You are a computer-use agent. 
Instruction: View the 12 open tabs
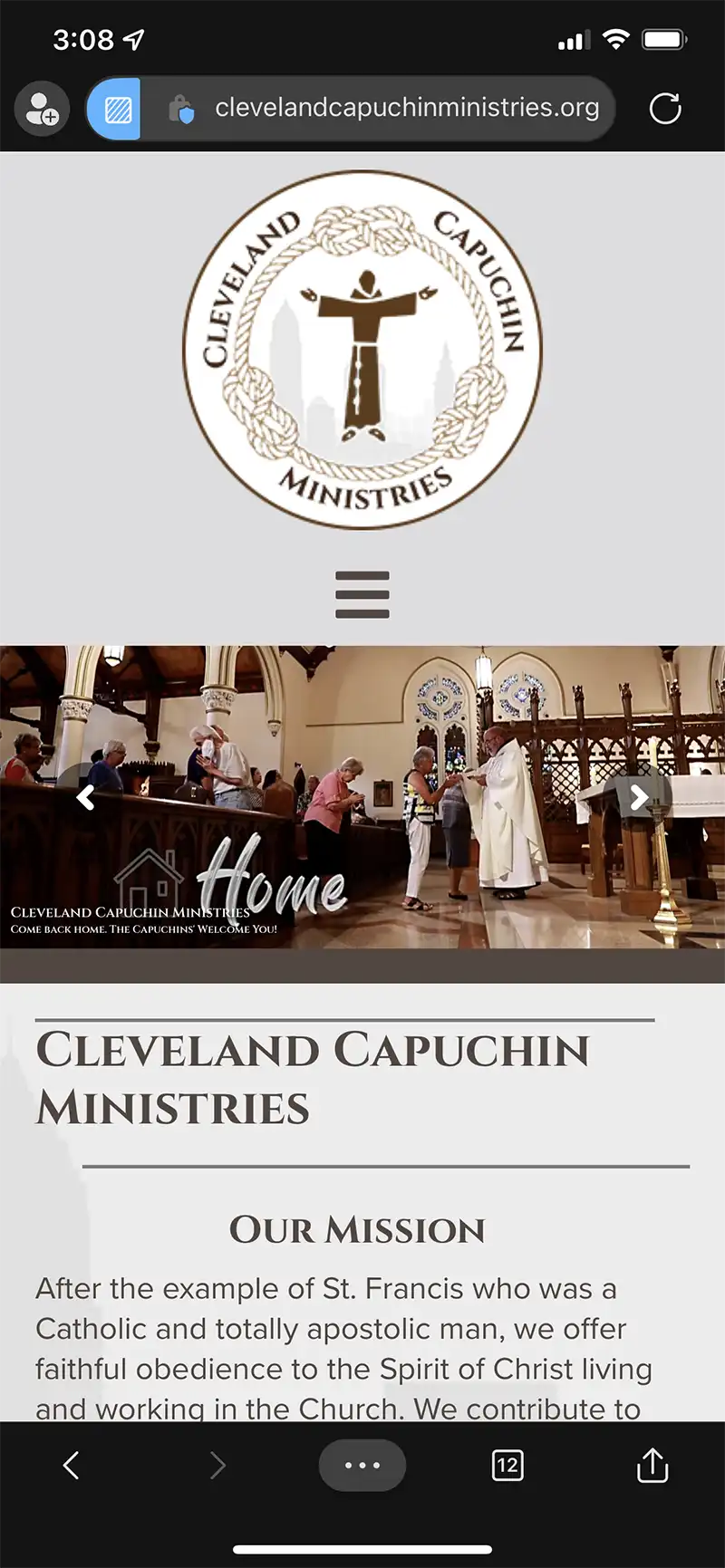507,1465
